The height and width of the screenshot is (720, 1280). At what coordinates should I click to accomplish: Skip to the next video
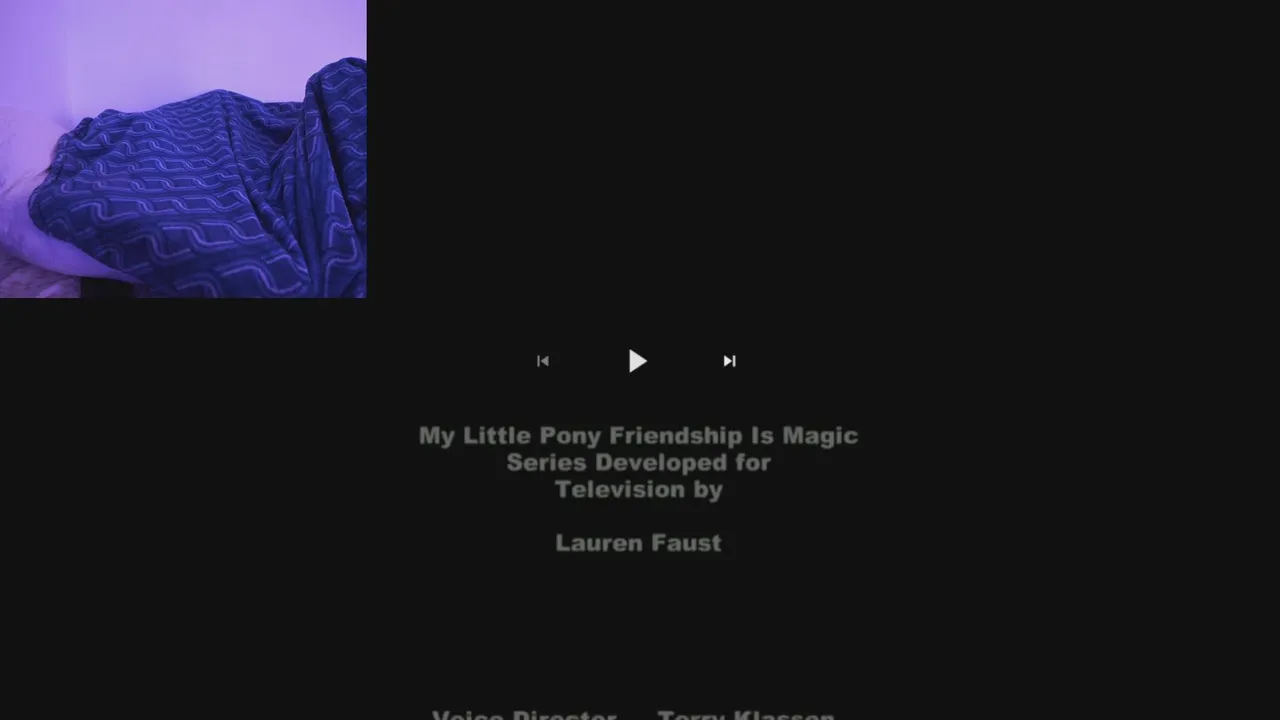[729, 361]
